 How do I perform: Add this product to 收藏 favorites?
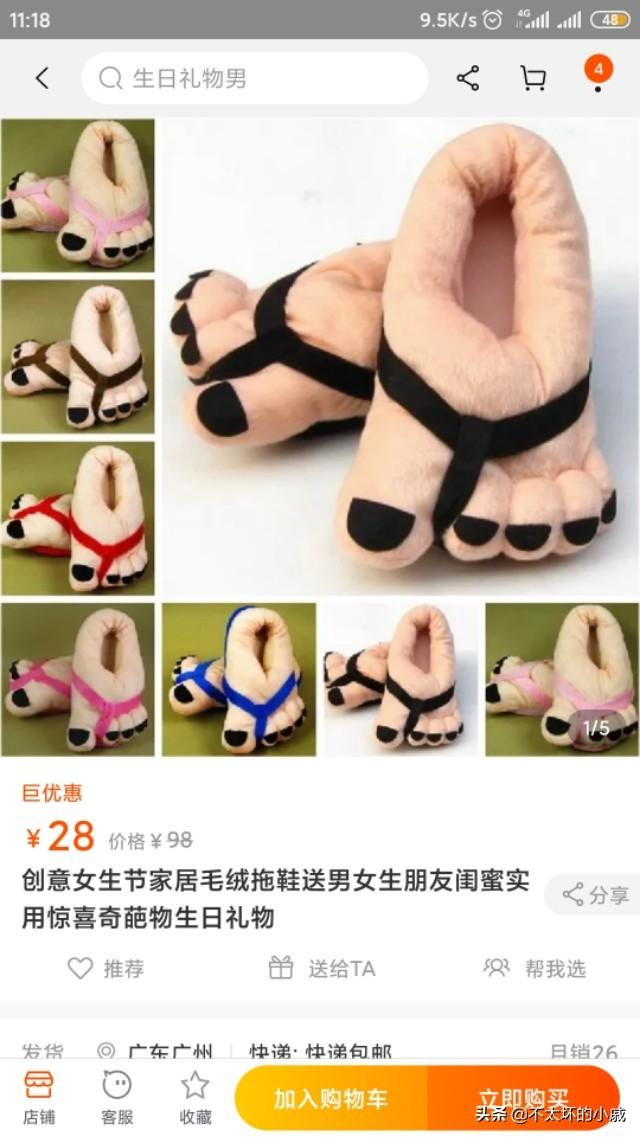tap(195, 1096)
